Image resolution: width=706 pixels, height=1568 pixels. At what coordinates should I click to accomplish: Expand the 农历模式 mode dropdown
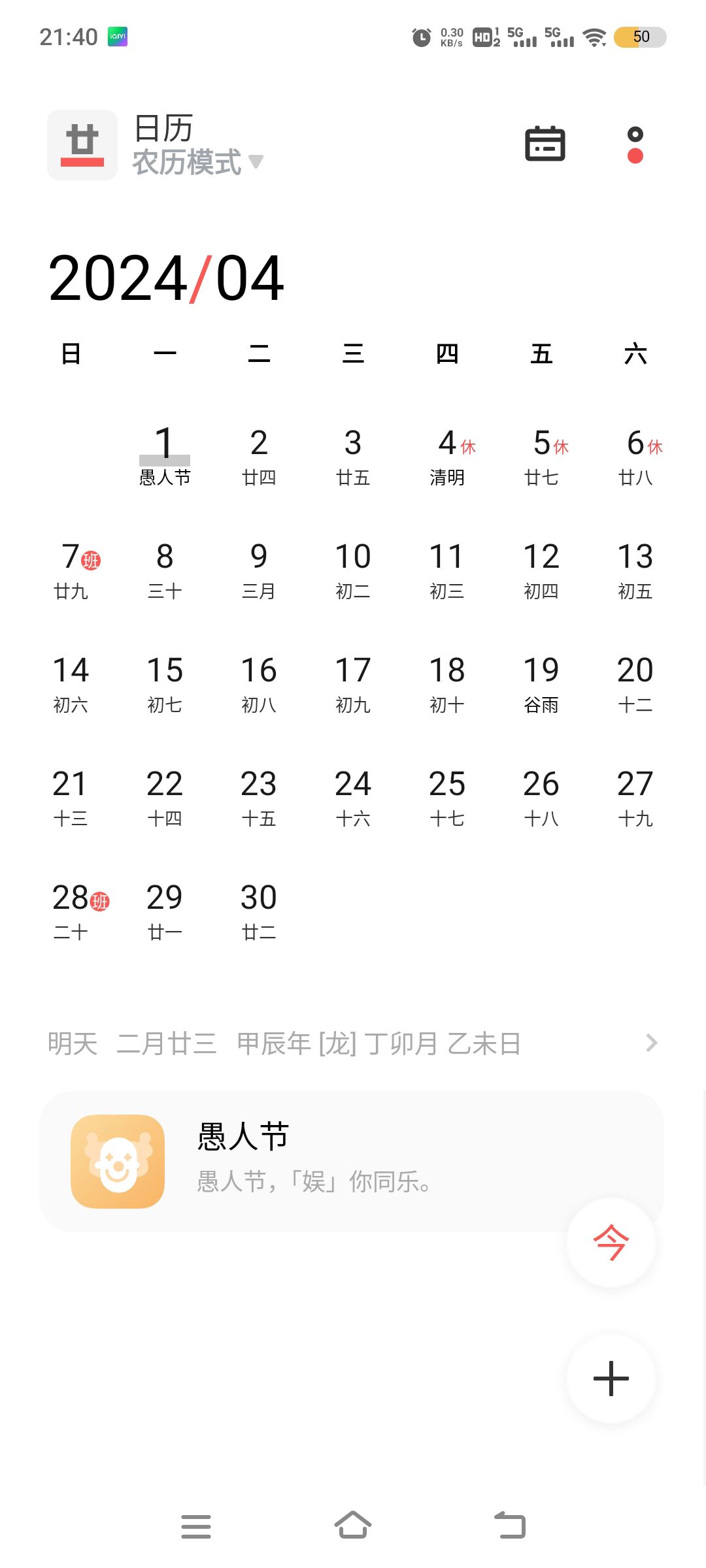tap(197, 161)
